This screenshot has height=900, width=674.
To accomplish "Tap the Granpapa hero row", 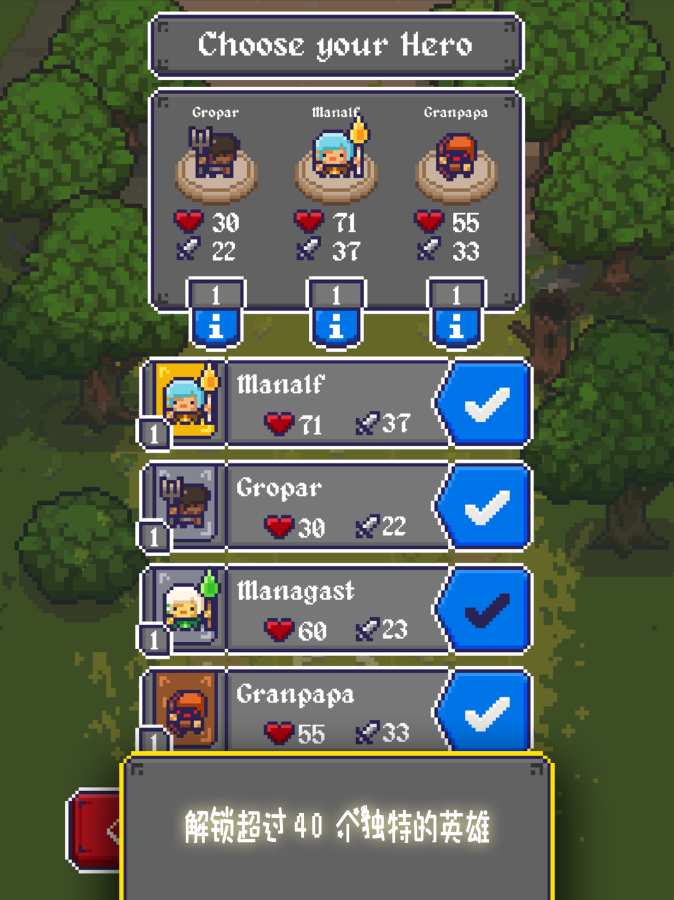I will coord(330,712).
